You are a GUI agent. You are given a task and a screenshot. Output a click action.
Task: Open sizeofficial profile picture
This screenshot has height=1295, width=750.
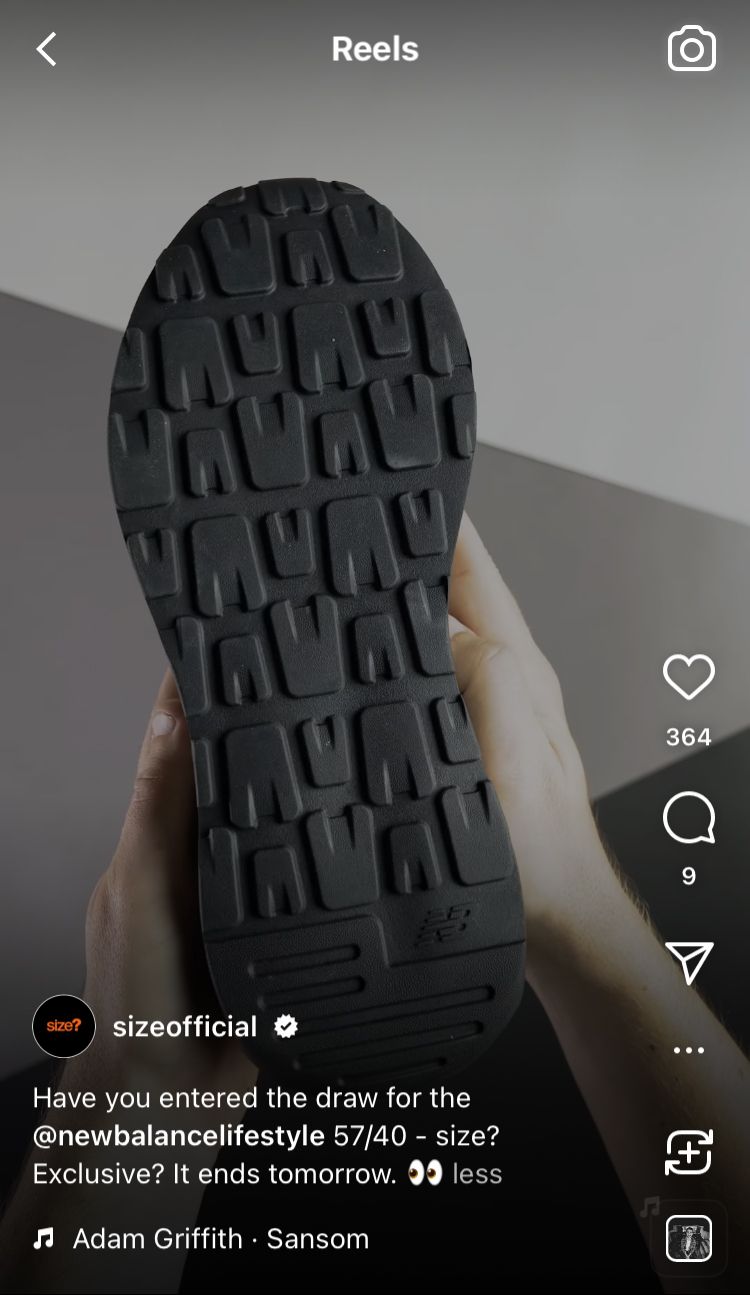64,1026
